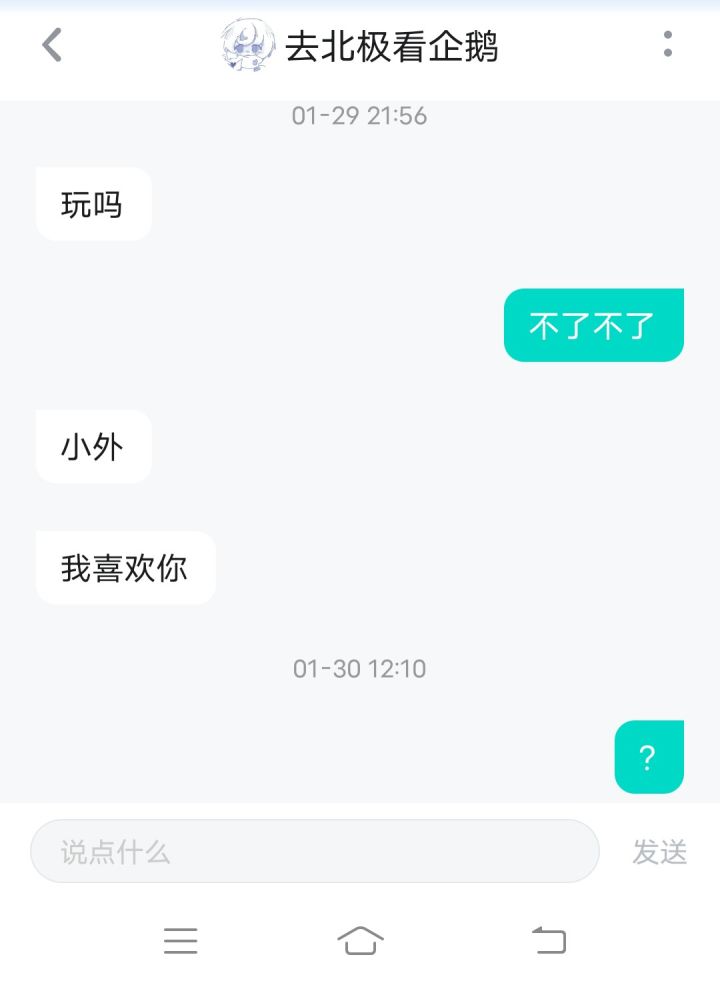The image size is (720, 983).
Task: Tap the system back navigation button
Action: pos(548,940)
